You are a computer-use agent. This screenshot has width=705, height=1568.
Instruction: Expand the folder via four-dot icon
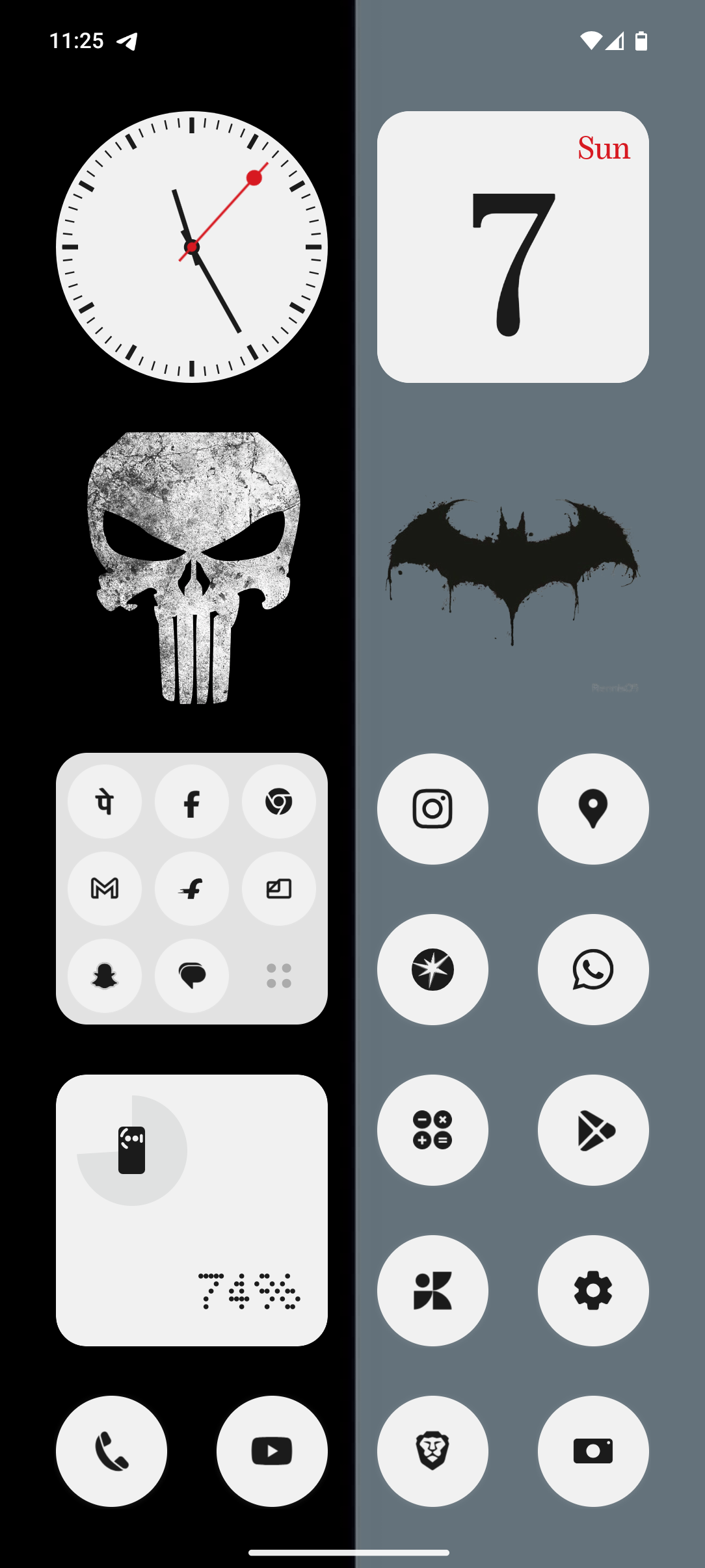pyautogui.click(x=279, y=976)
